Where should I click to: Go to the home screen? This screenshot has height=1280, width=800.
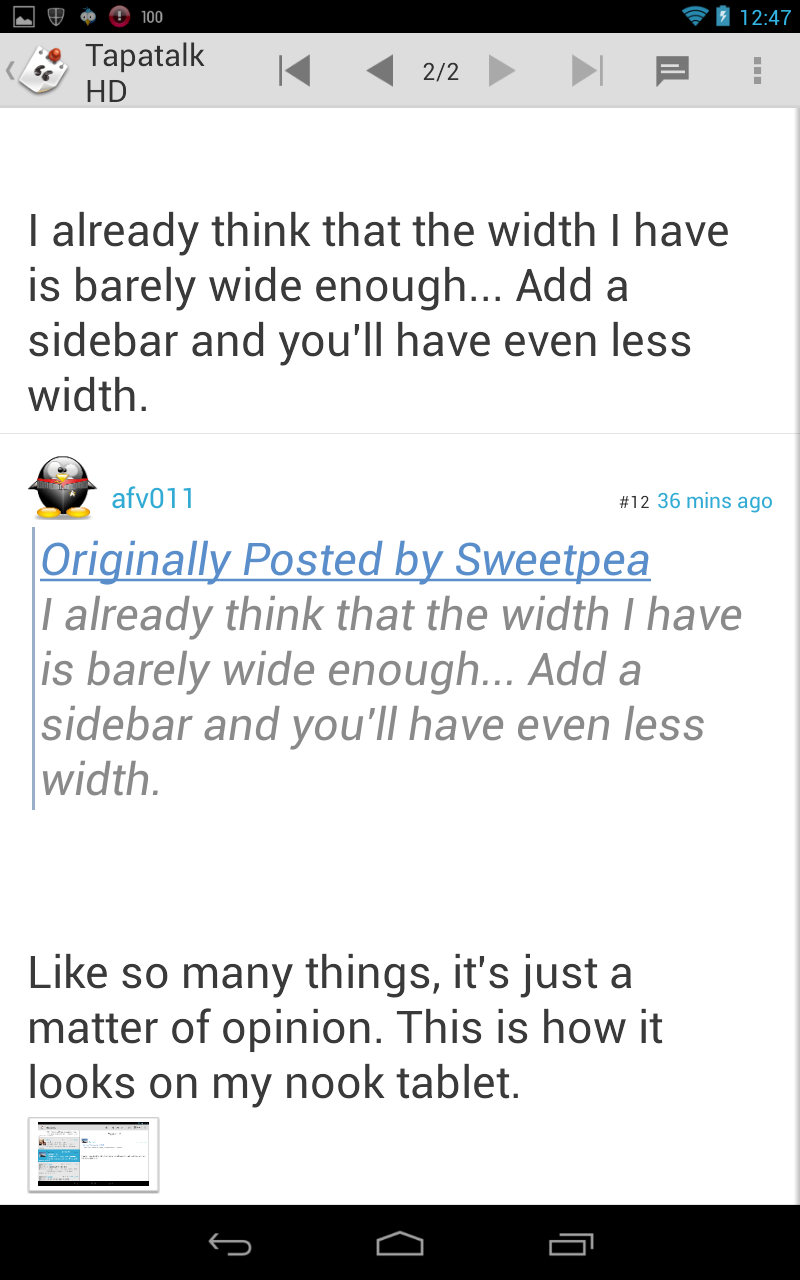click(400, 1243)
